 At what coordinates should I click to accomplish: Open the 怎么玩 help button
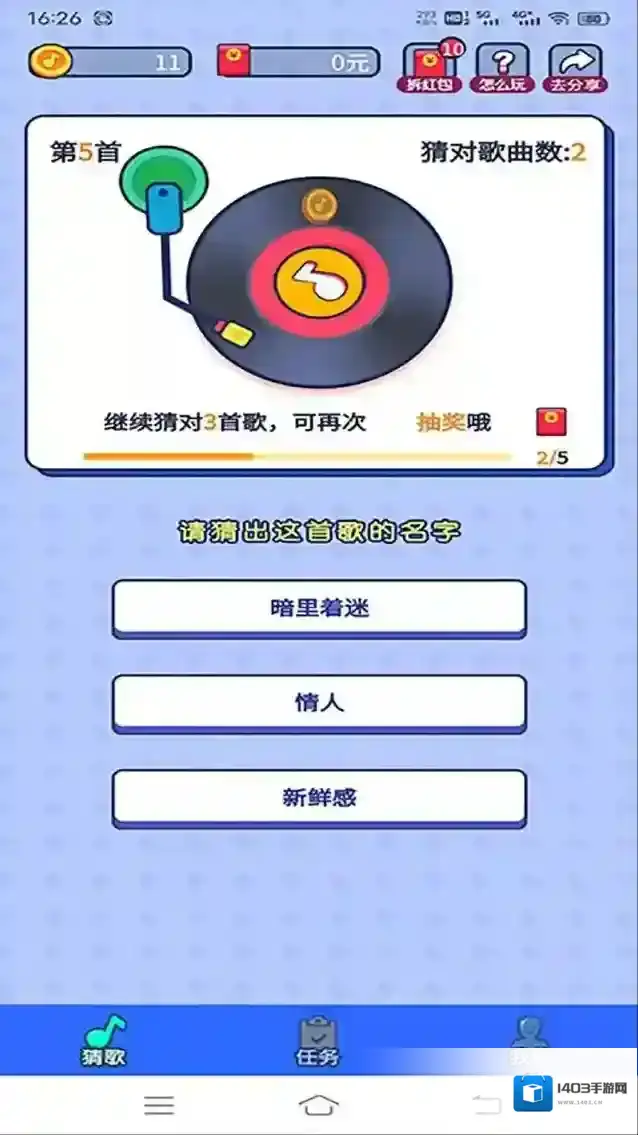502,68
